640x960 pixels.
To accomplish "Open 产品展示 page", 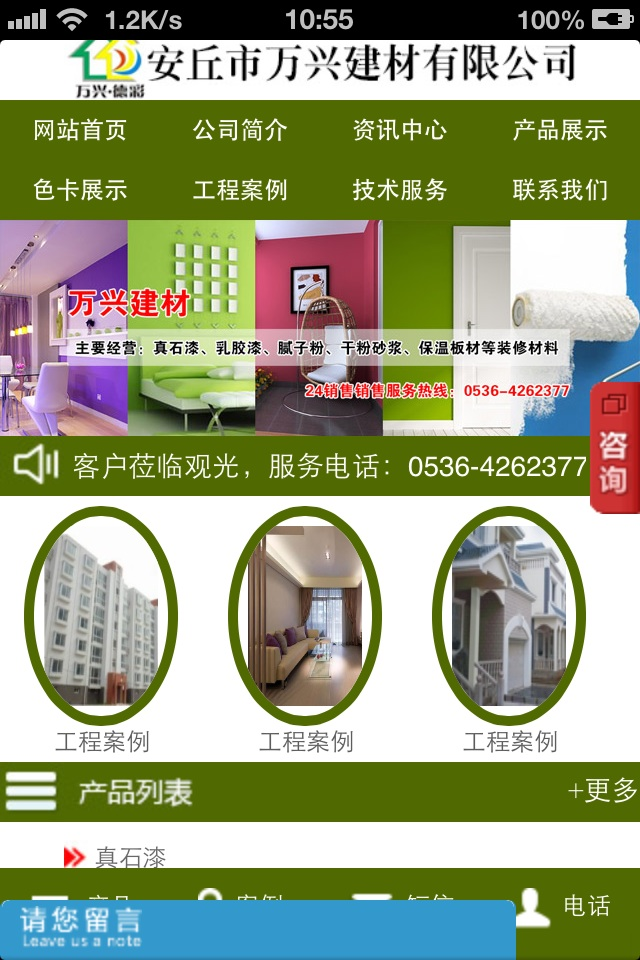I will point(560,130).
